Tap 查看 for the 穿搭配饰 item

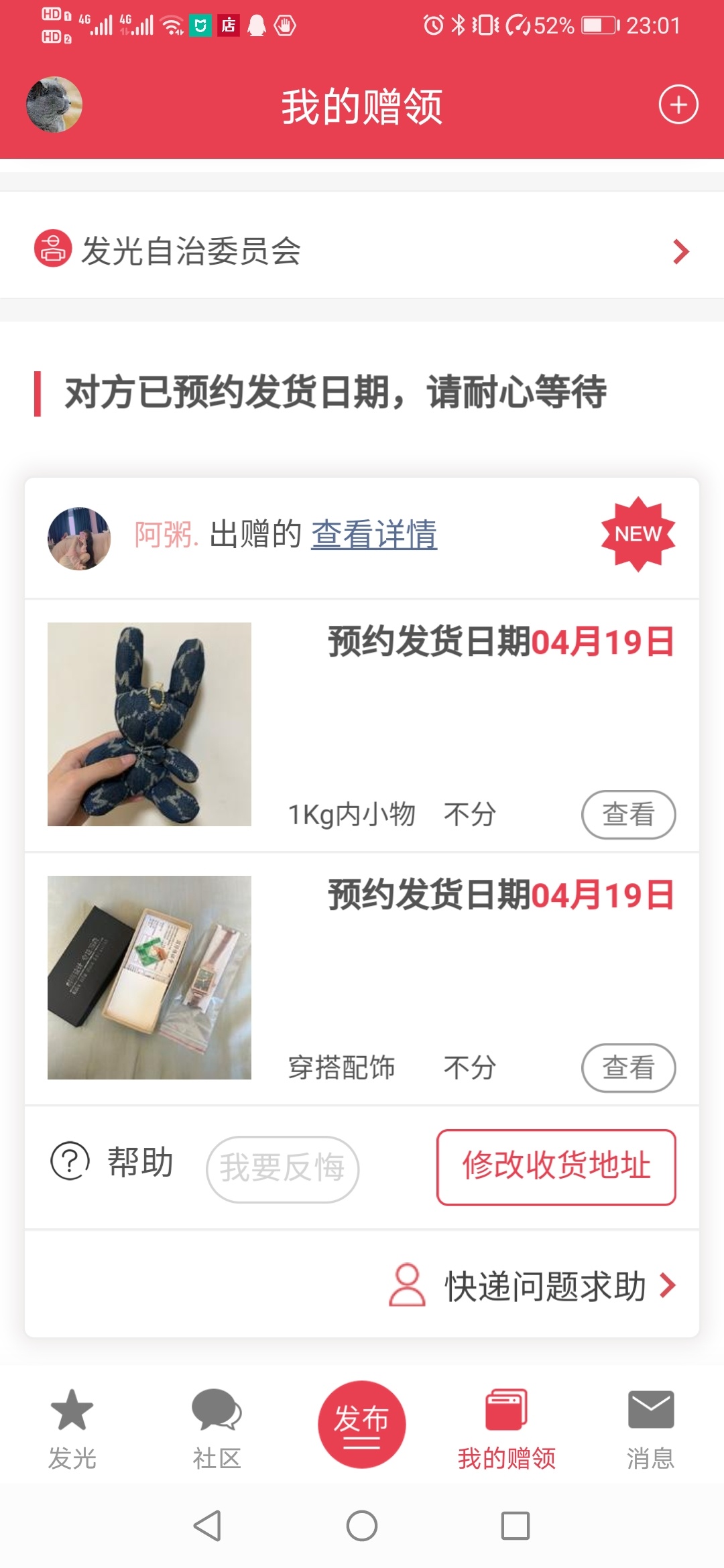(628, 1067)
